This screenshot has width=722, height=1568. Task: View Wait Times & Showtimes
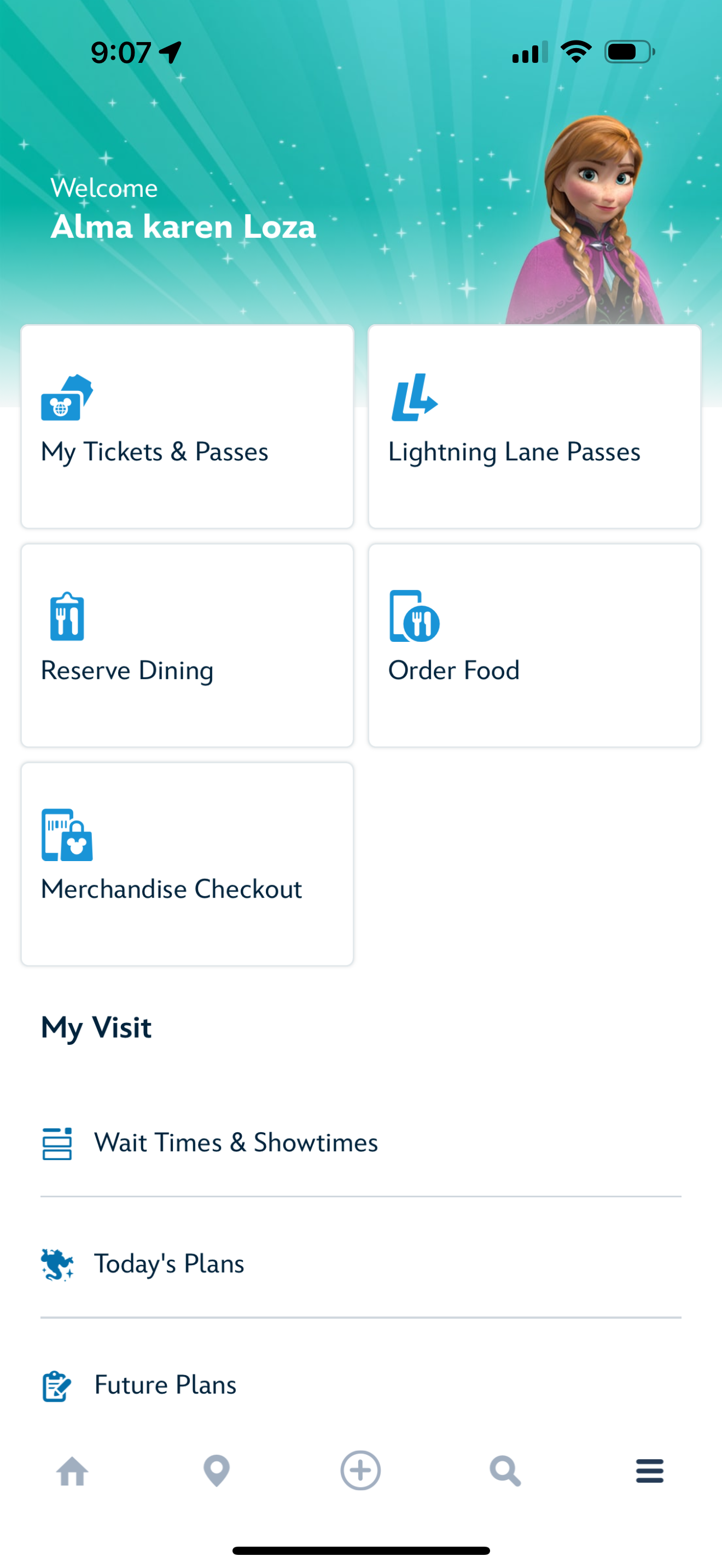(236, 1143)
